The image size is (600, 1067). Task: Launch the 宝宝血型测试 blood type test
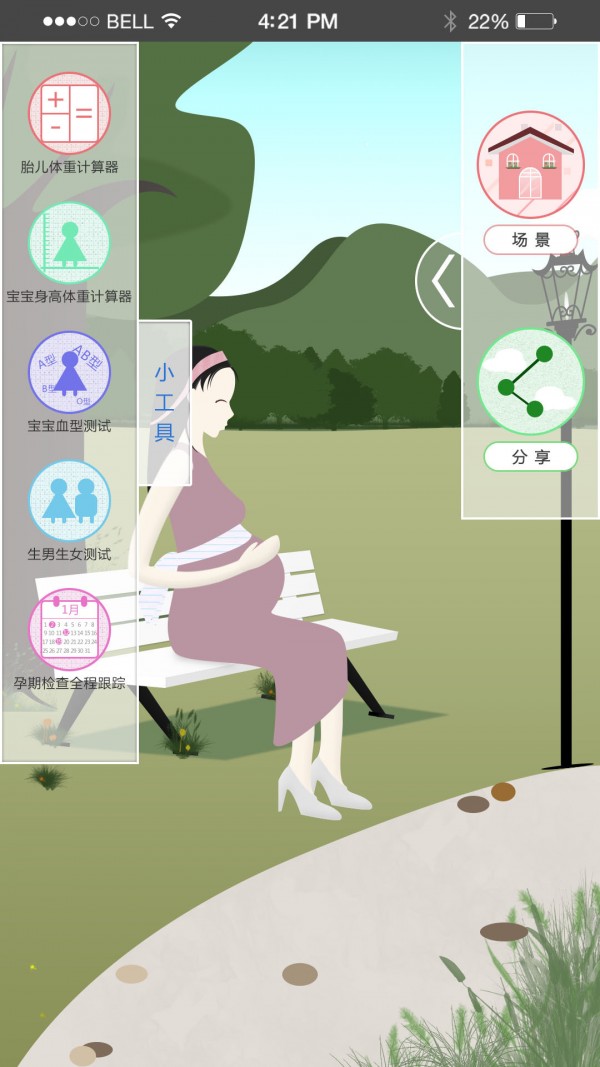click(69, 372)
